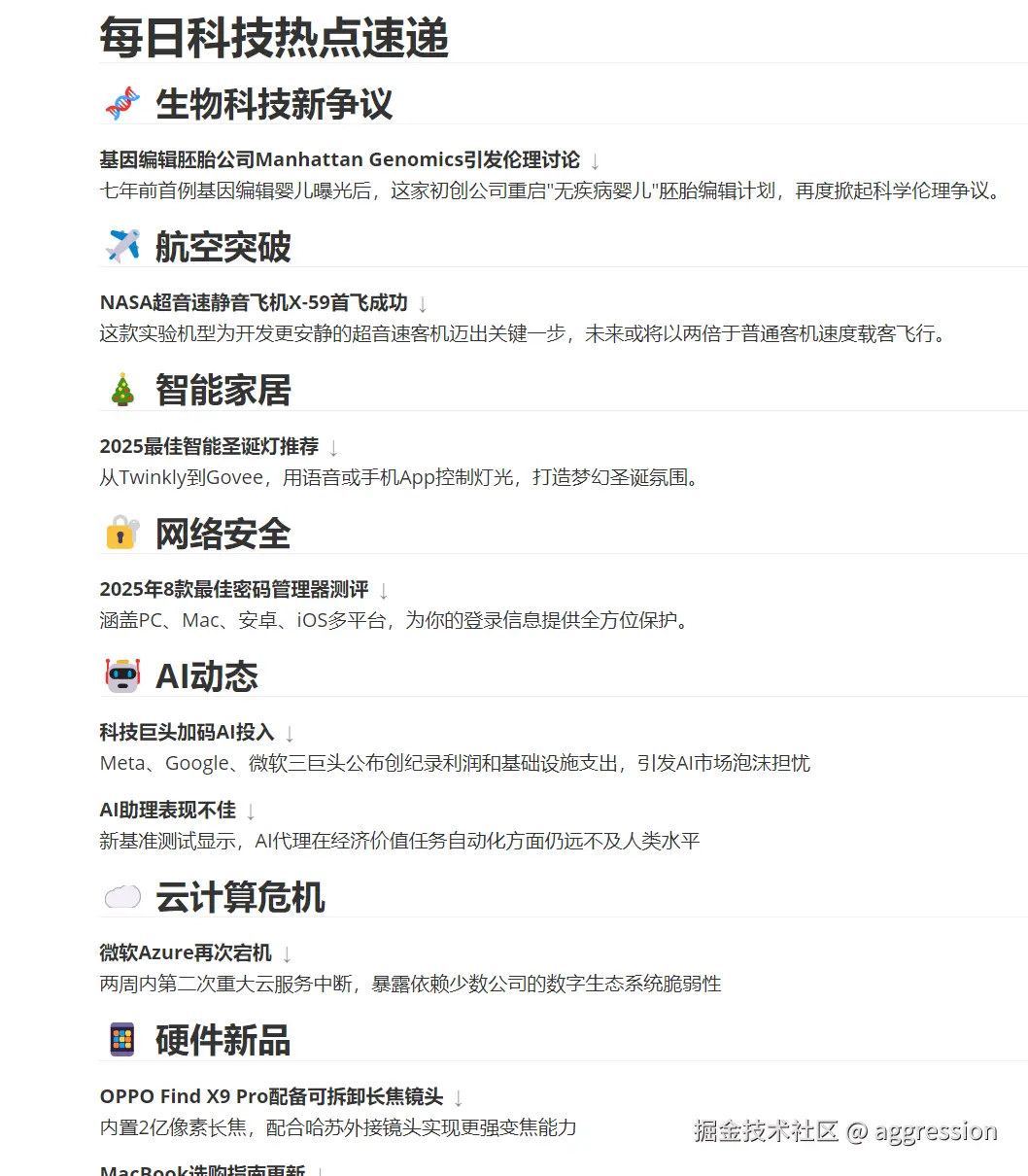Open AI助理表现不佳 story
This screenshot has width=1028, height=1176.
coord(167,810)
